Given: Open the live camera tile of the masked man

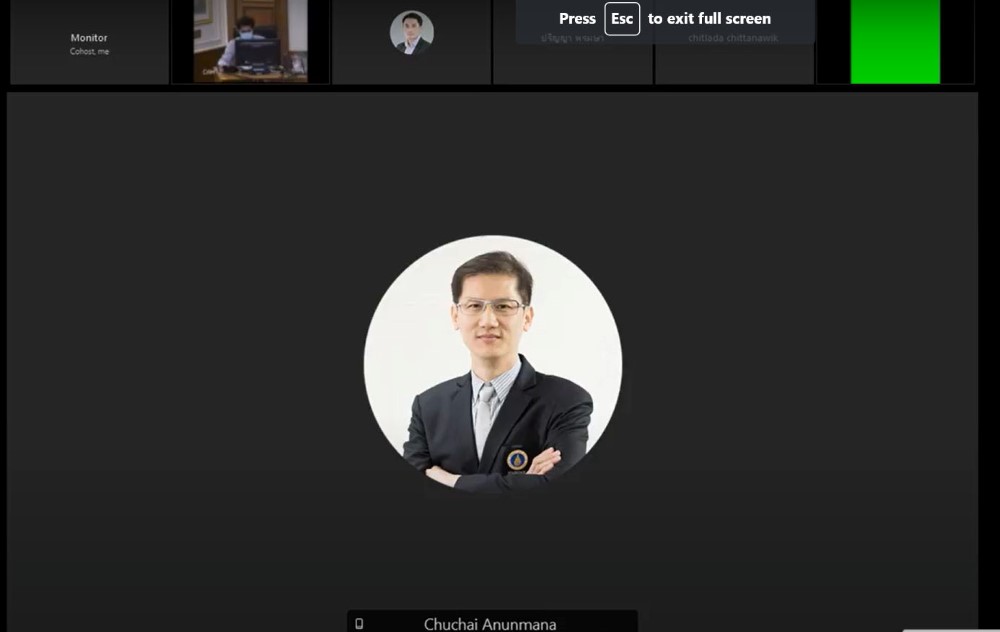Looking at the screenshot, I should coord(250,42).
